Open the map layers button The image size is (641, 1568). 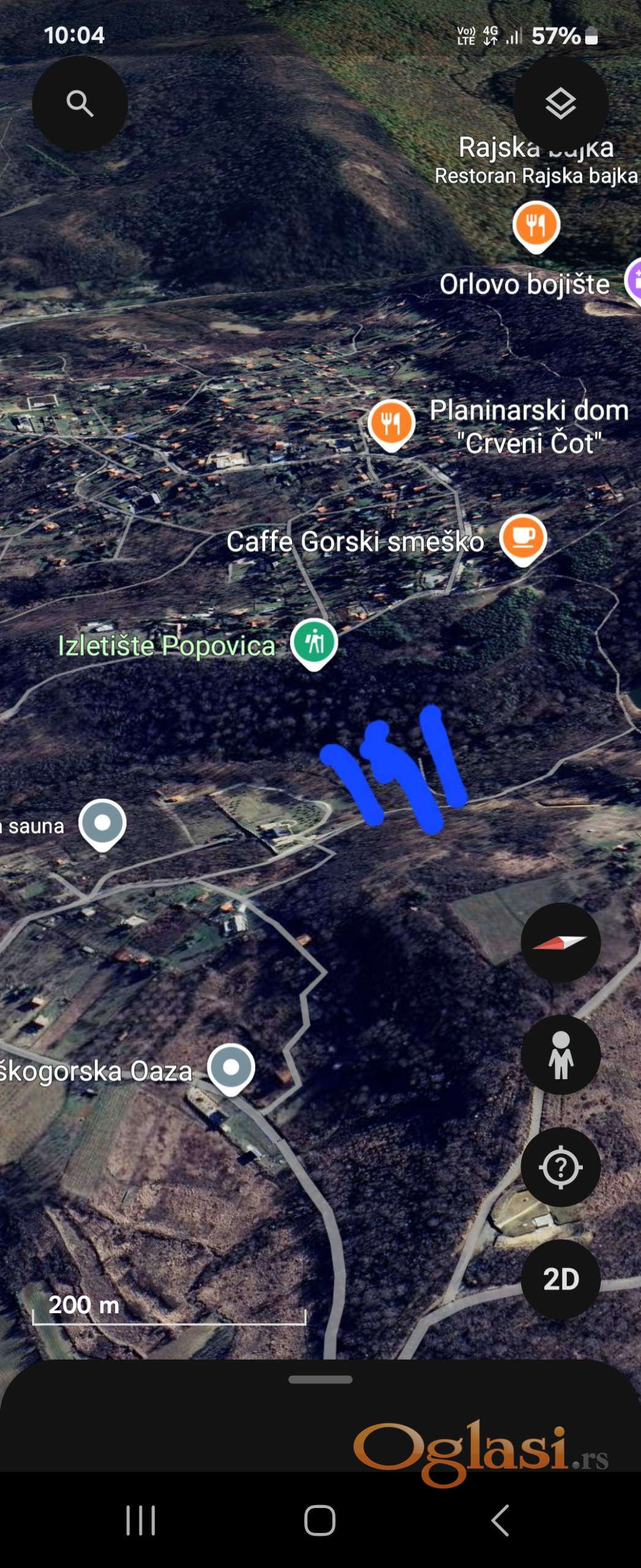[560, 104]
